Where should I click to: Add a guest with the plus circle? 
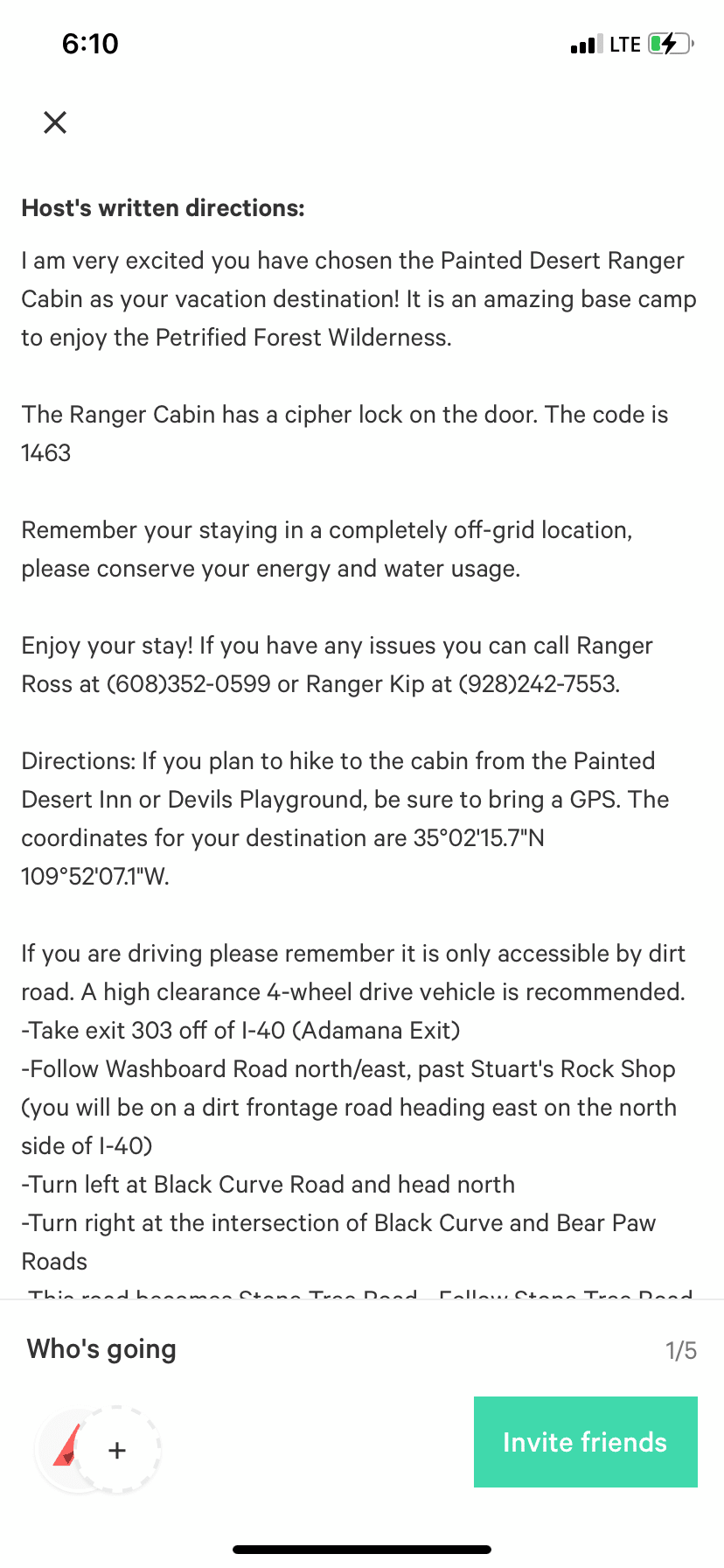pyautogui.click(x=117, y=1450)
